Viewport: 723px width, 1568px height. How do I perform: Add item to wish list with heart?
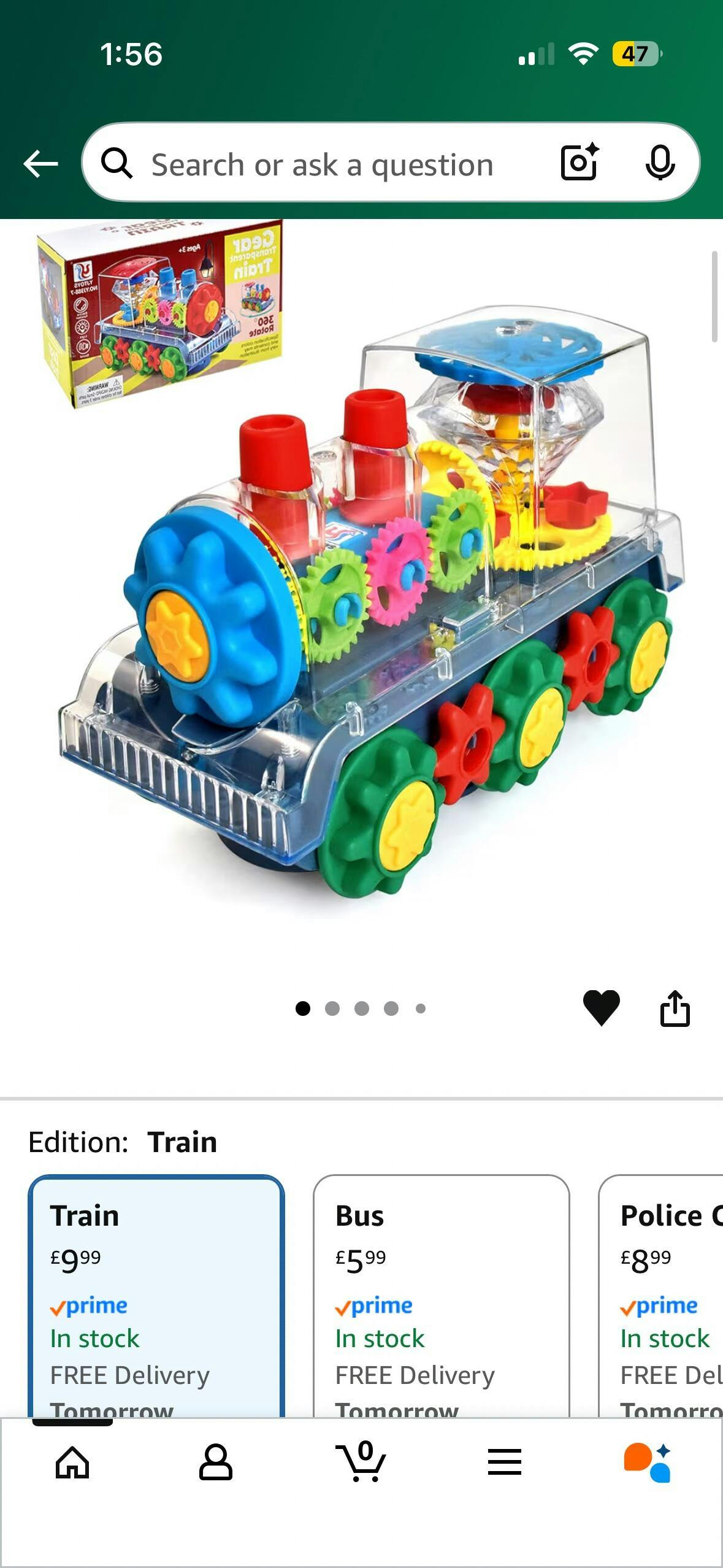click(601, 1007)
